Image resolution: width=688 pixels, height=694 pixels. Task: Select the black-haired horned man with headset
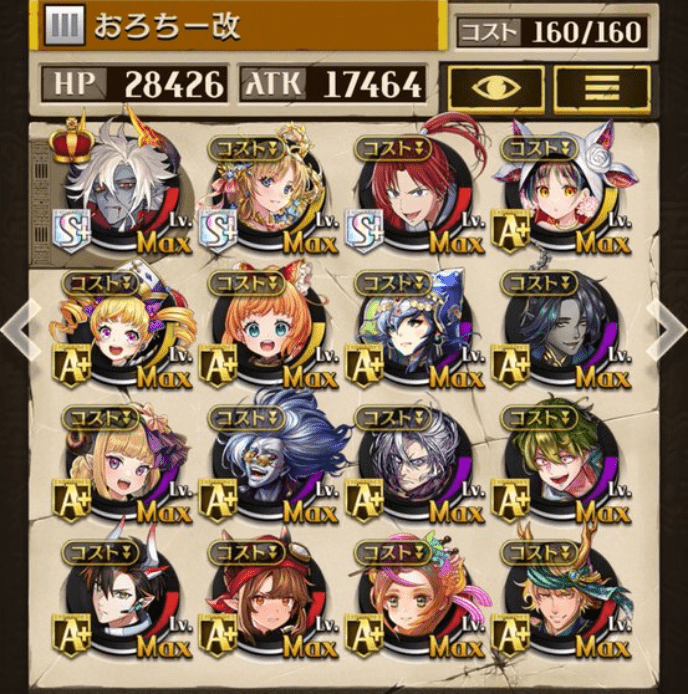click(x=121, y=602)
